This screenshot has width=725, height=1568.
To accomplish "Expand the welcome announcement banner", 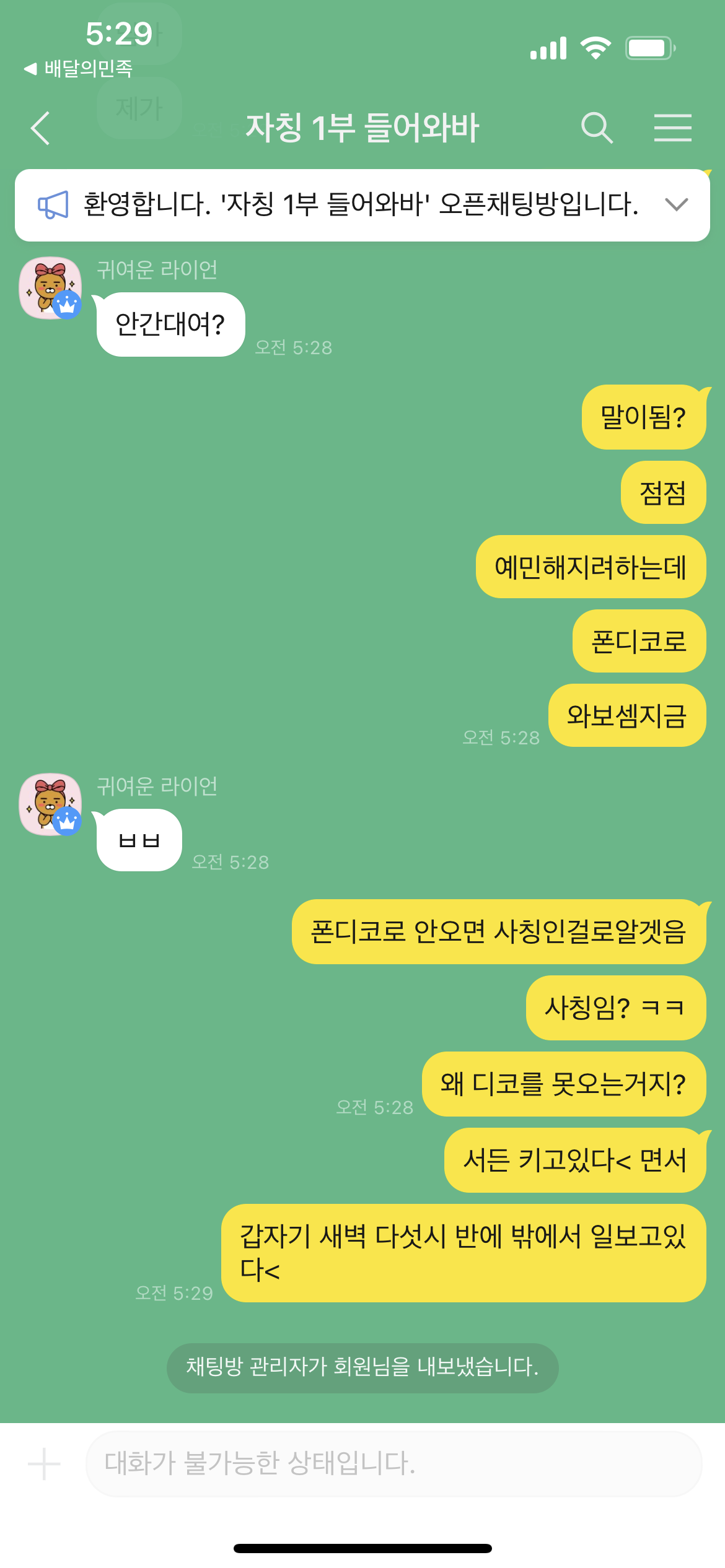I will coord(676,205).
